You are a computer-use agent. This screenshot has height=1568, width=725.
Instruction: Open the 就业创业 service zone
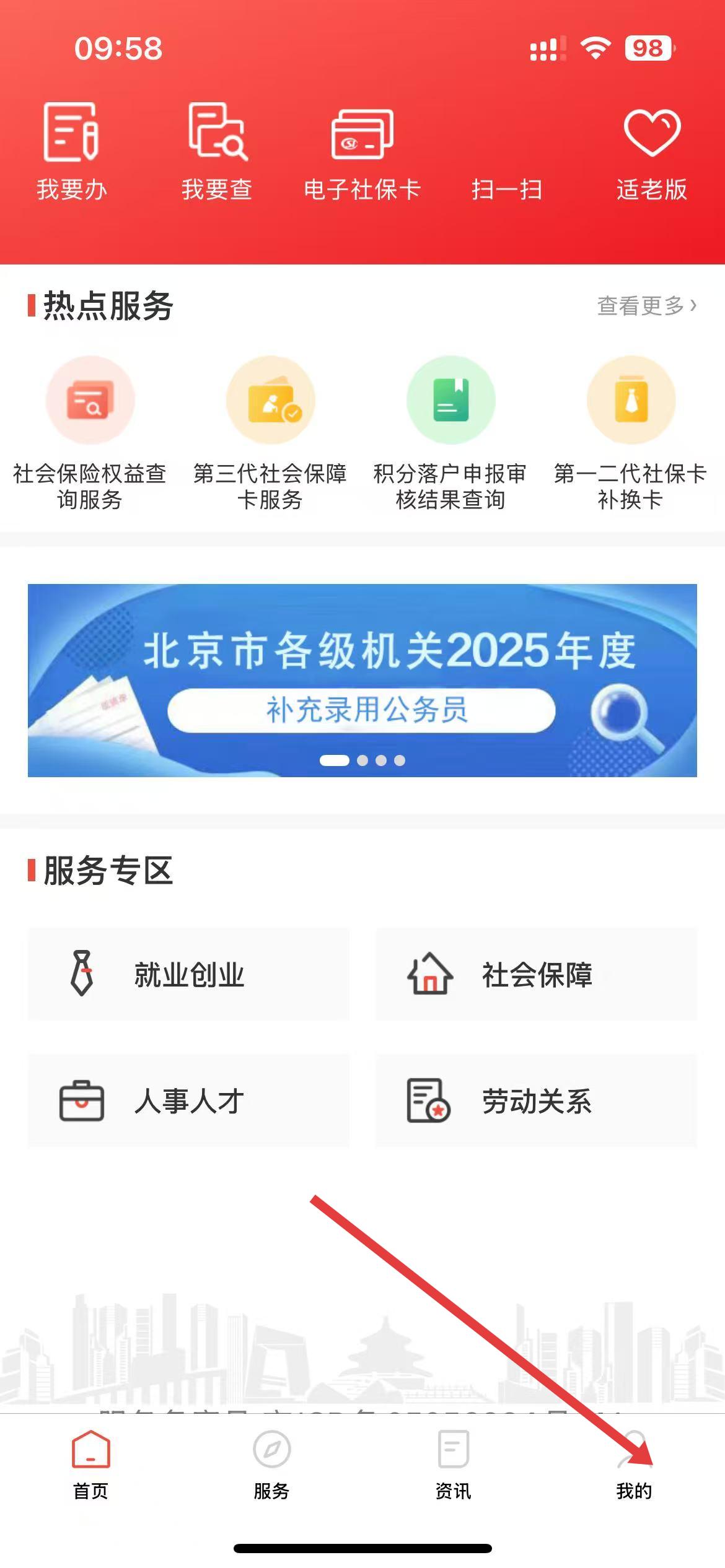pos(188,974)
